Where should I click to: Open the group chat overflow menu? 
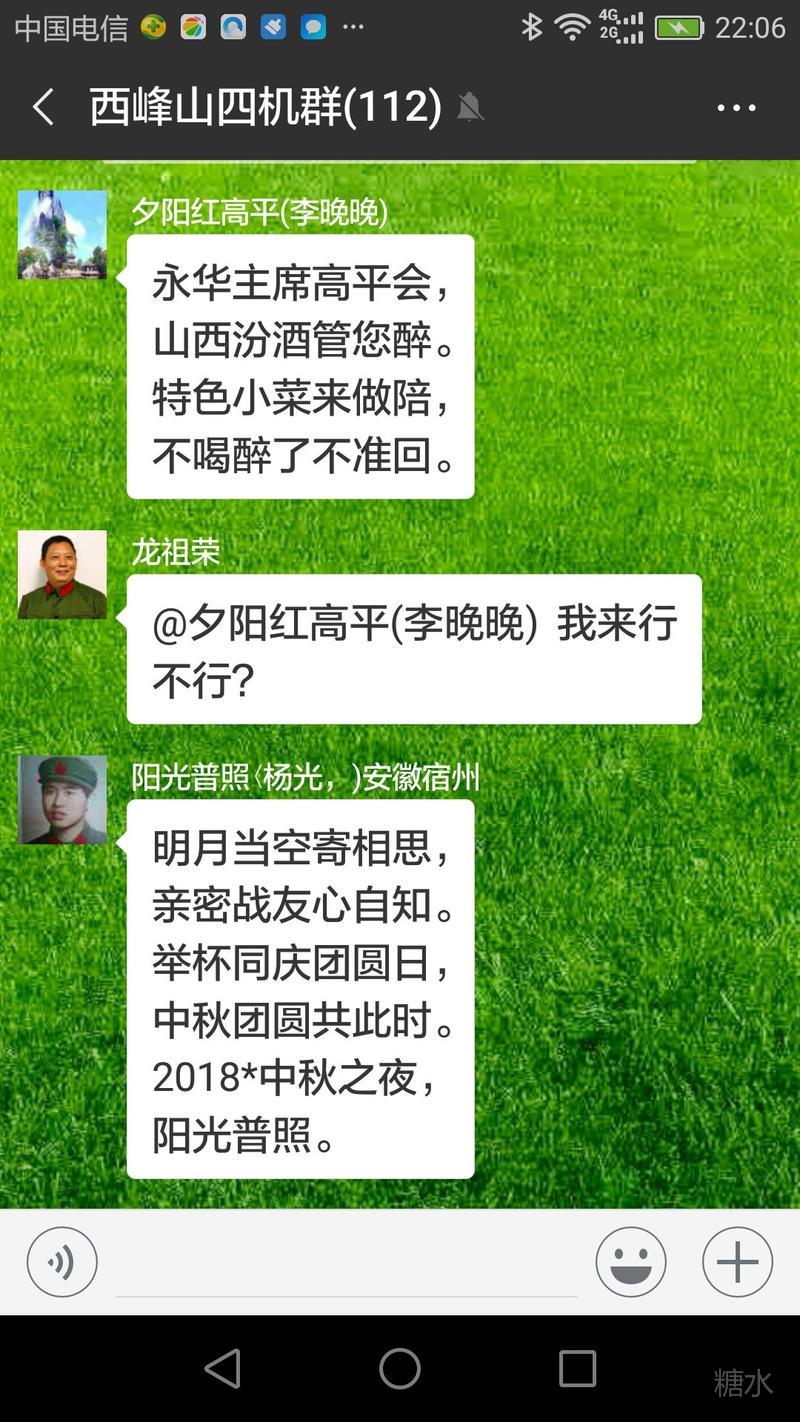click(x=736, y=108)
